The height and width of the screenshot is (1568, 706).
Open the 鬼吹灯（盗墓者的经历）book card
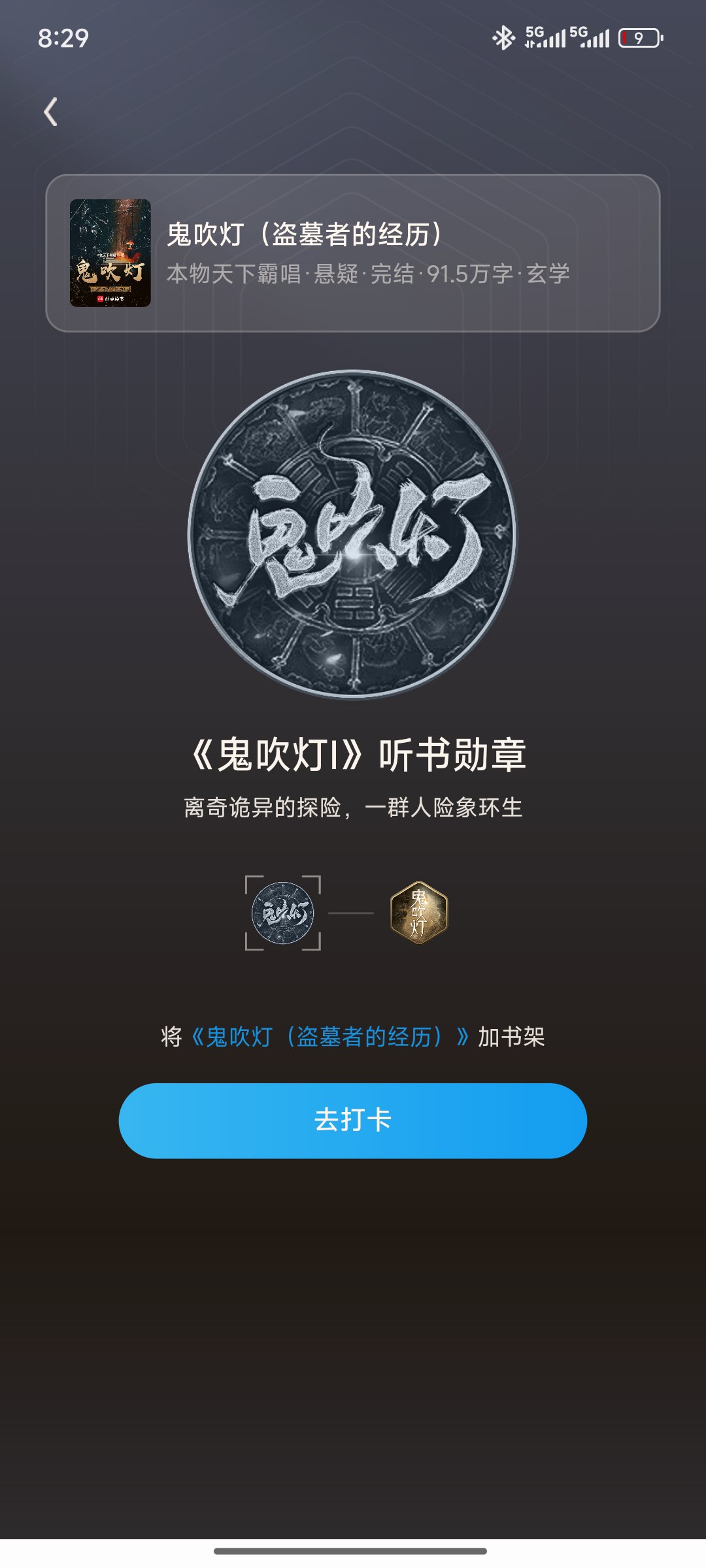(x=353, y=253)
